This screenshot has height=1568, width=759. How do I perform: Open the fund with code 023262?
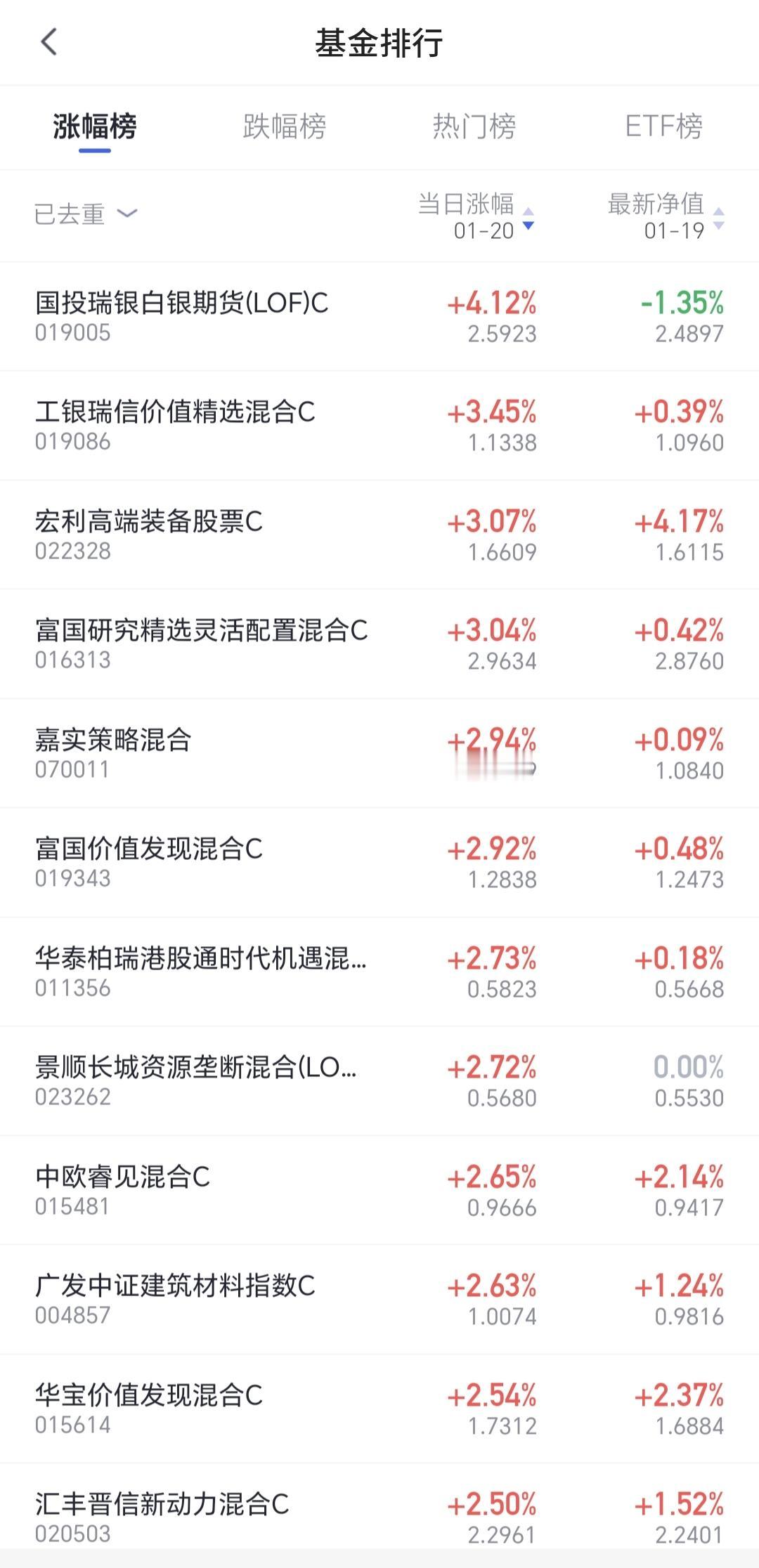tap(196, 1080)
